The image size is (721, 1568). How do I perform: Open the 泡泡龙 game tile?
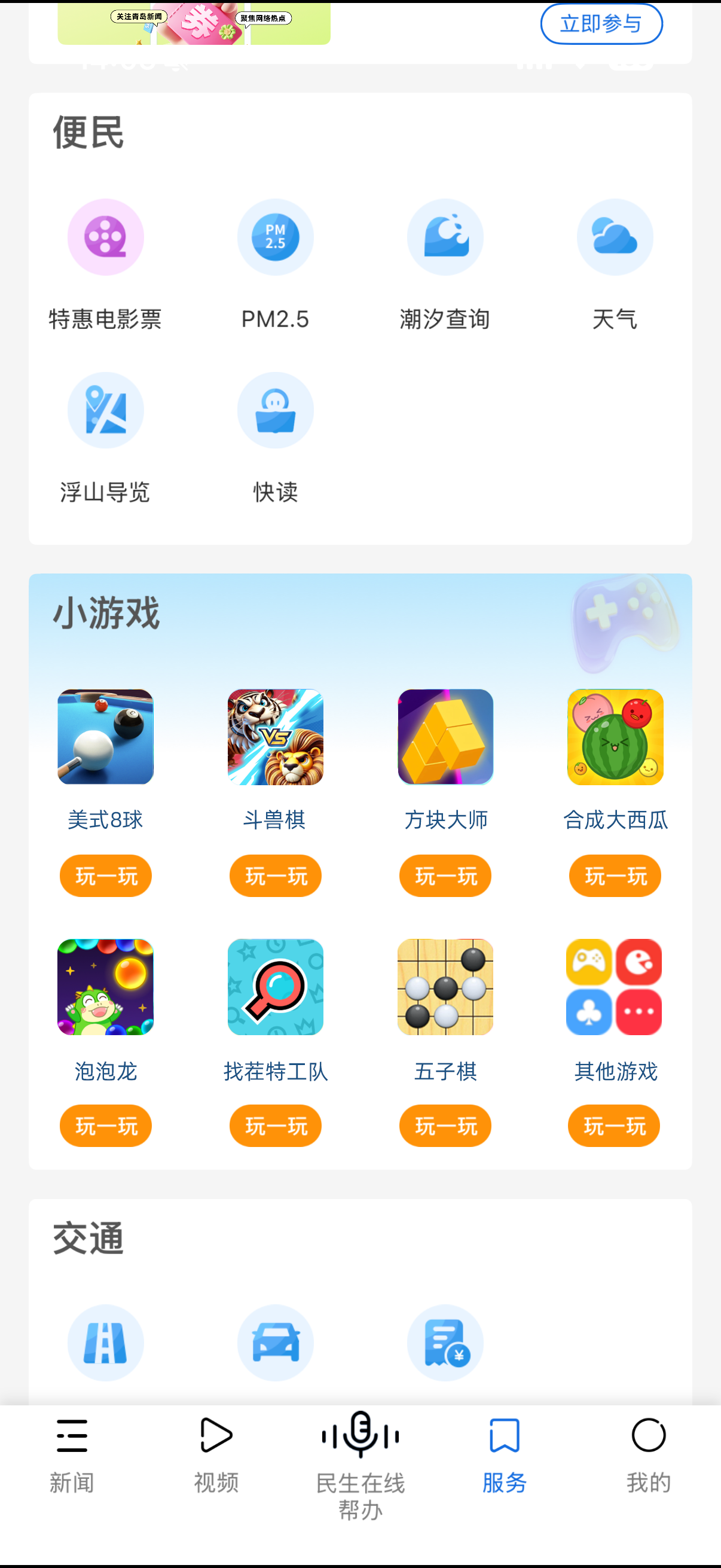click(x=105, y=987)
